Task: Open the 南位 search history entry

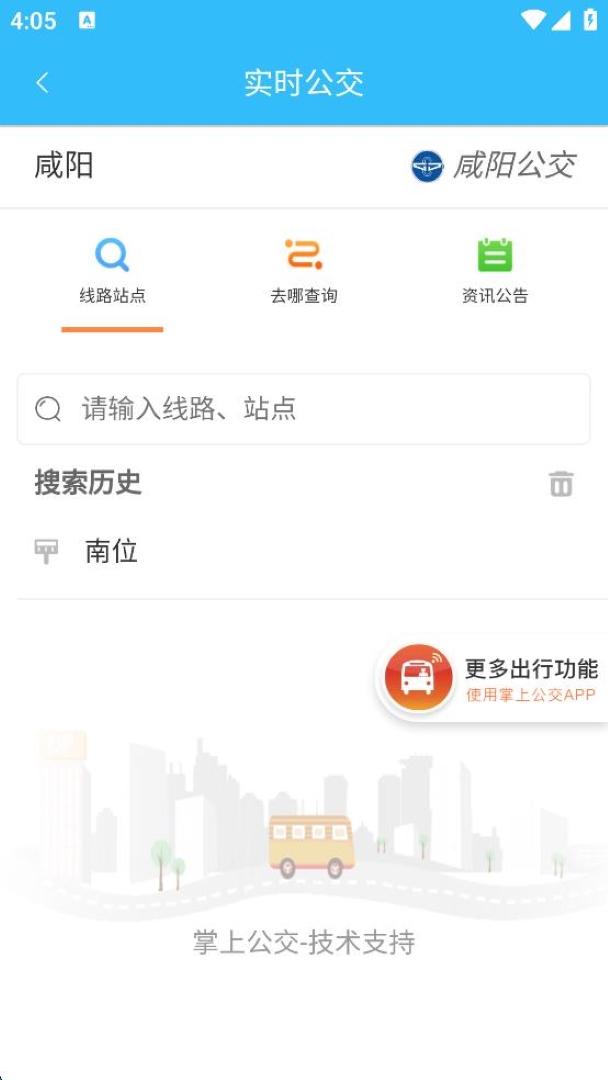Action: coord(111,551)
